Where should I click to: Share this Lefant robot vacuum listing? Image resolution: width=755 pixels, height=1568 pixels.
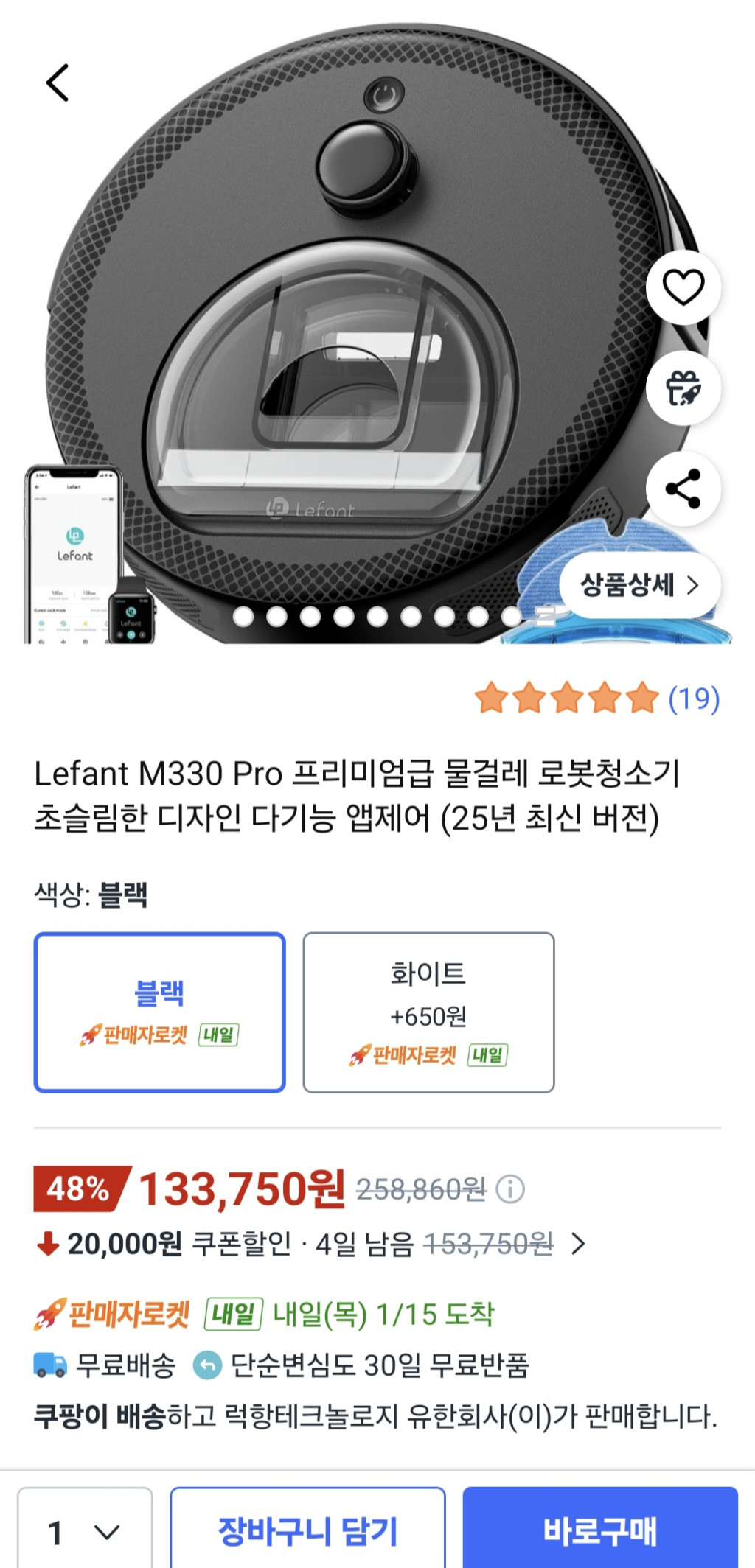coord(683,489)
